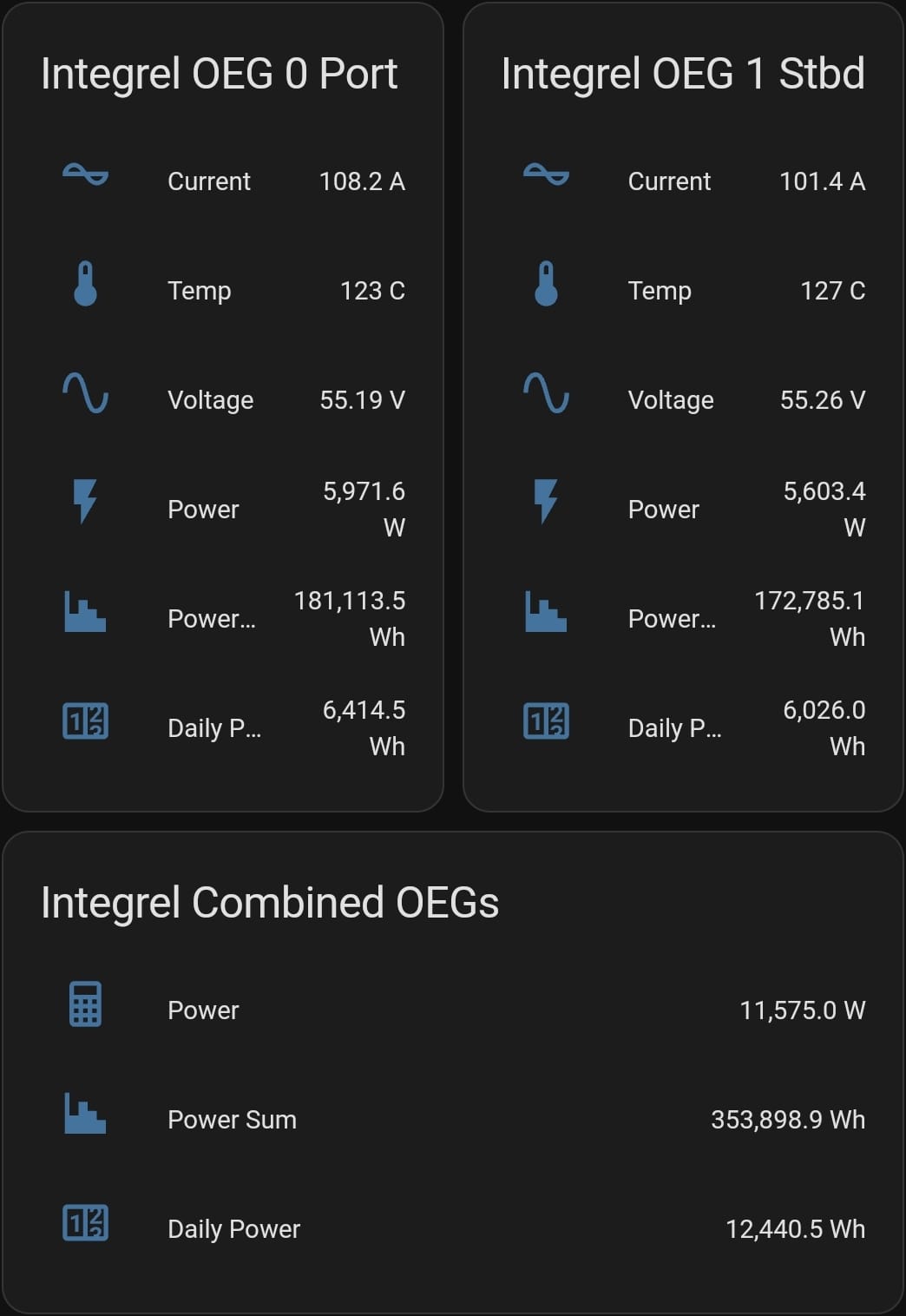Open Daily row showing 6,414.5 Wh

pos(214,728)
